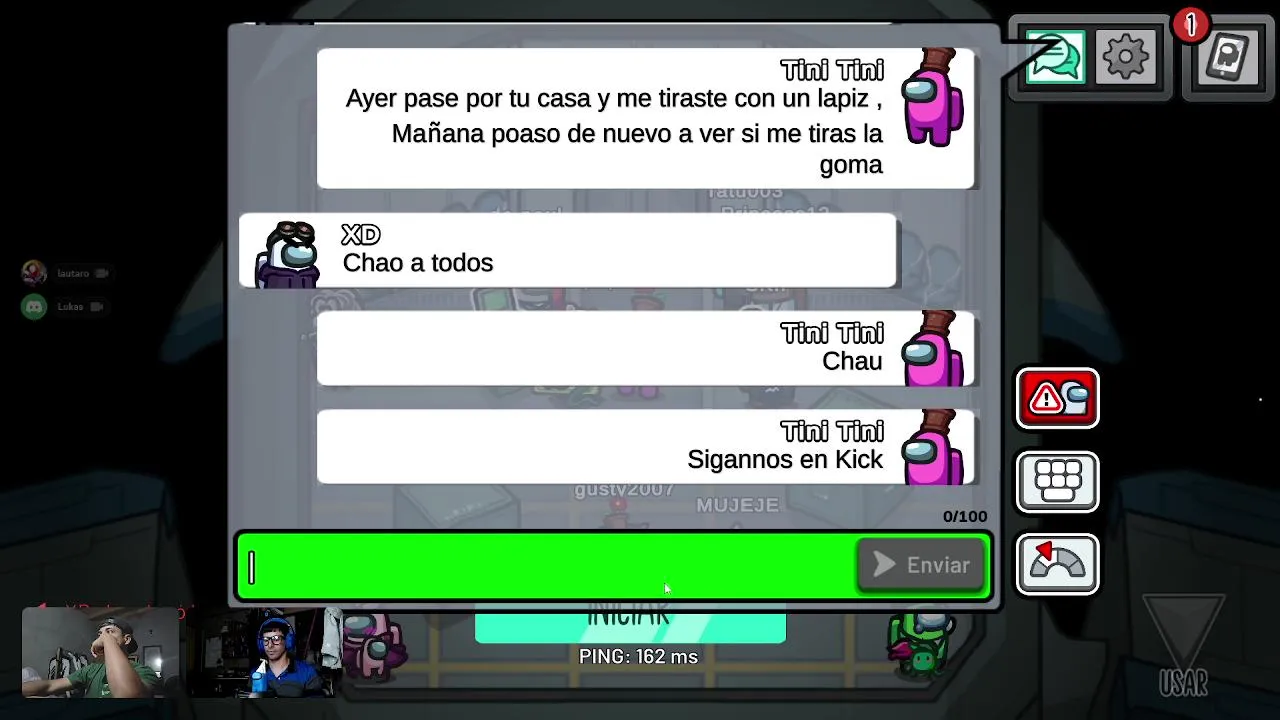Open the report player alert button
1280x720 pixels.
point(1057,399)
